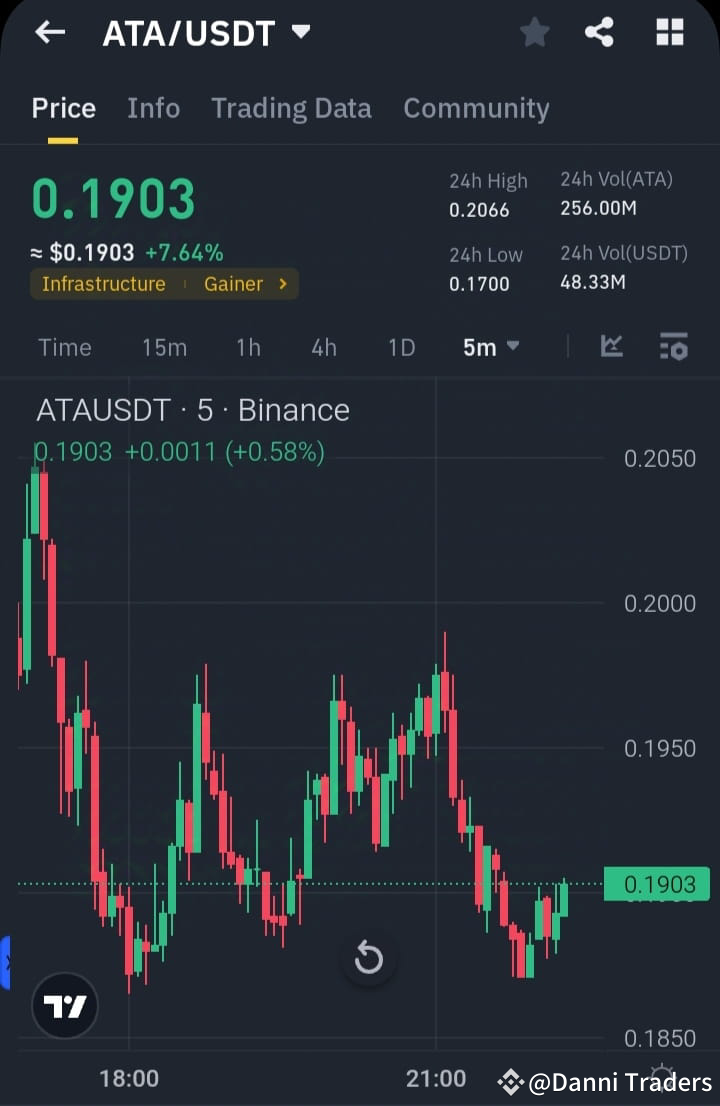Open the grid layout menu icon

668,31
